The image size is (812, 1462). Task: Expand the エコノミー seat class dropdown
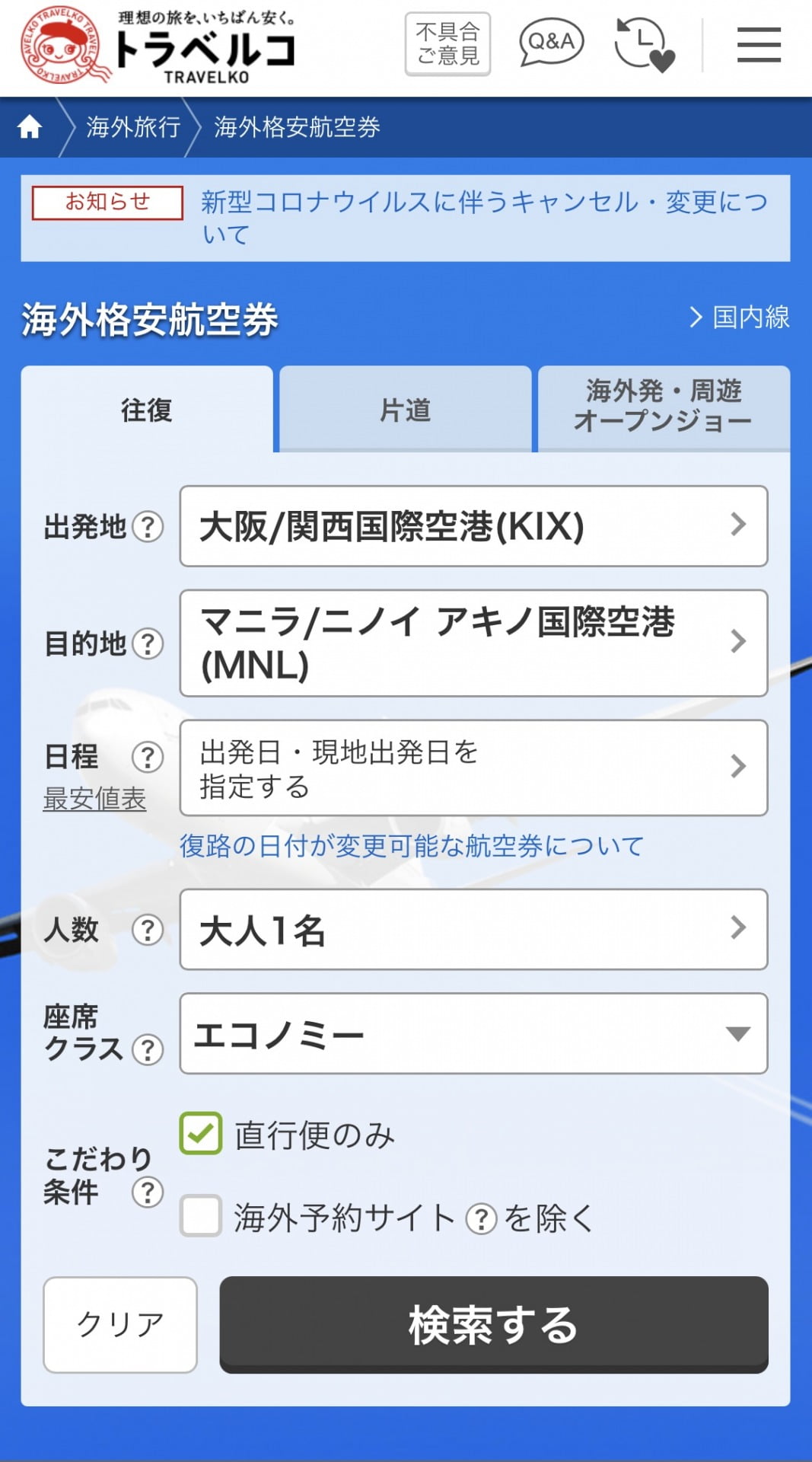coord(473,1033)
